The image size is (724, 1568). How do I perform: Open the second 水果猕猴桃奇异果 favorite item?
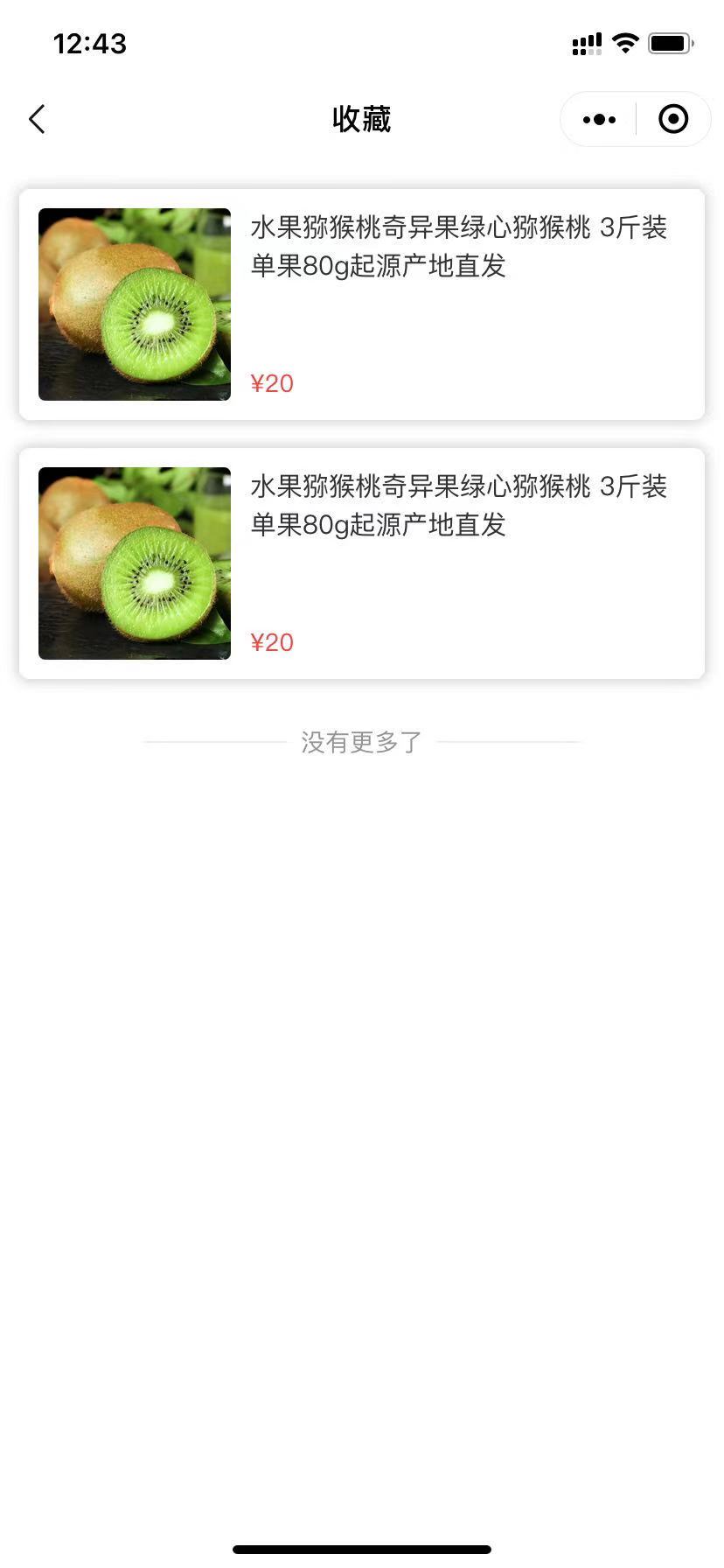(362, 563)
